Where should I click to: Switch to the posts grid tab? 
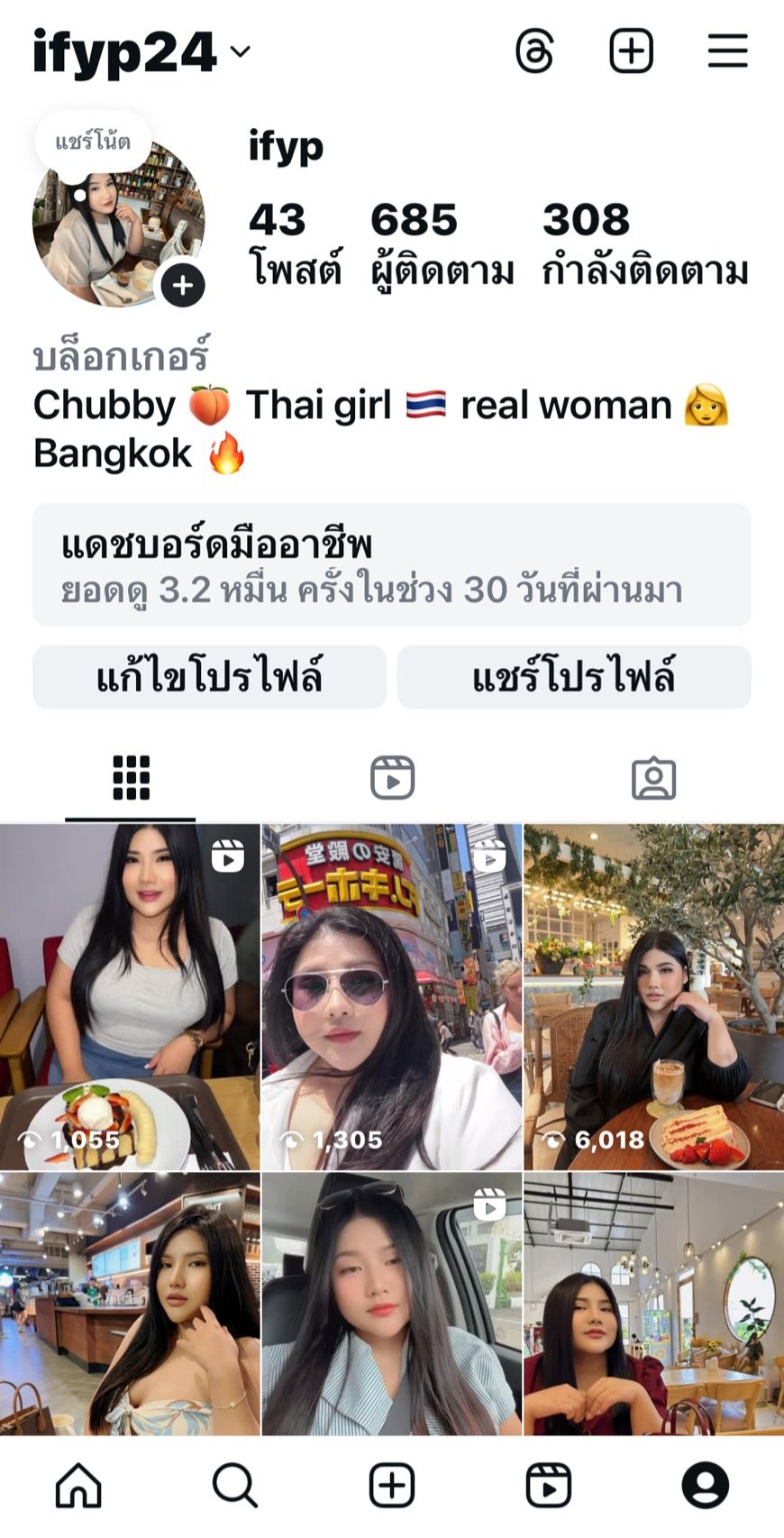(131, 777)
